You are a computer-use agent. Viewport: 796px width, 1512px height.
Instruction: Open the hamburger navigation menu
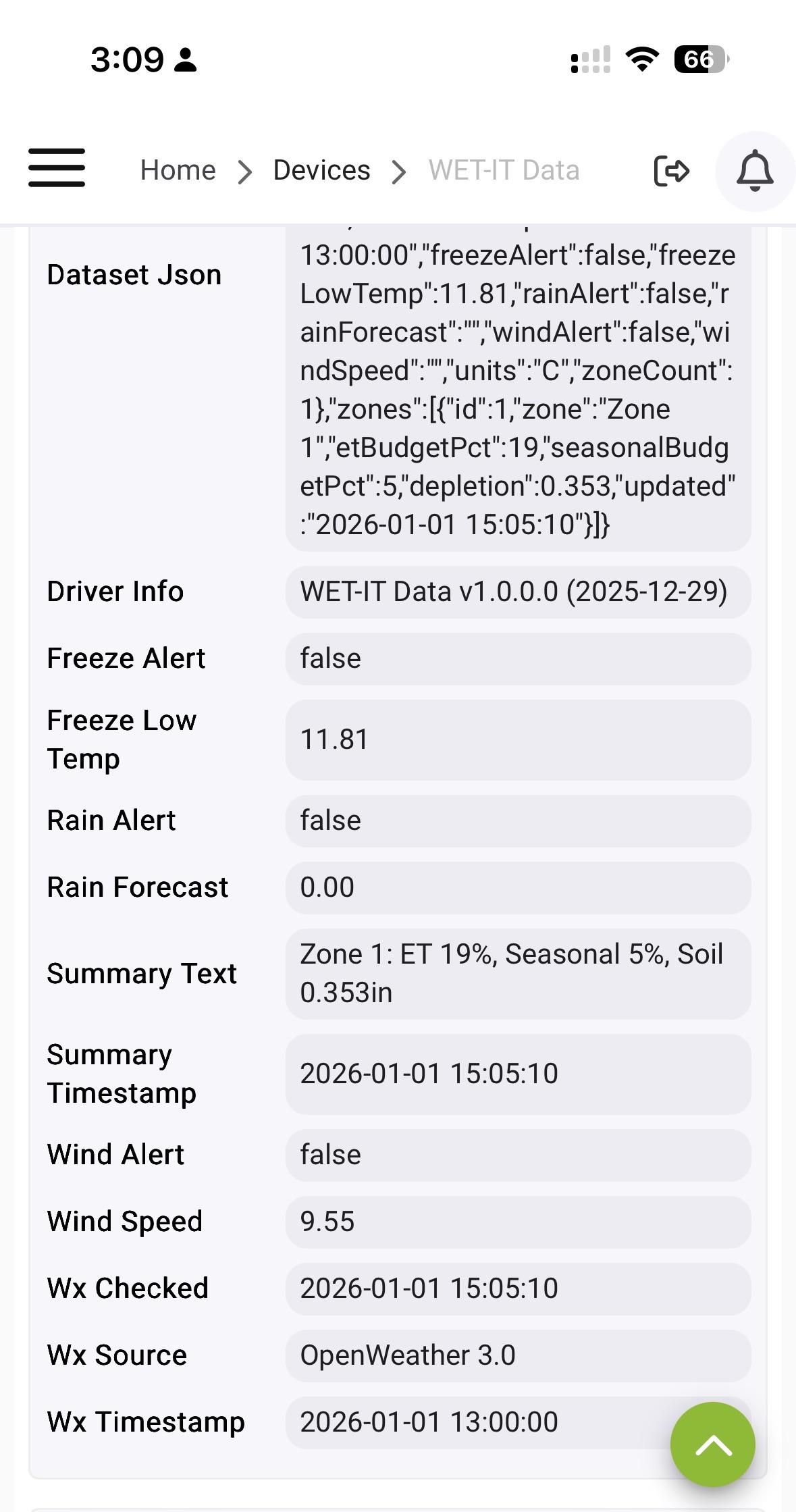coord(57,167)
